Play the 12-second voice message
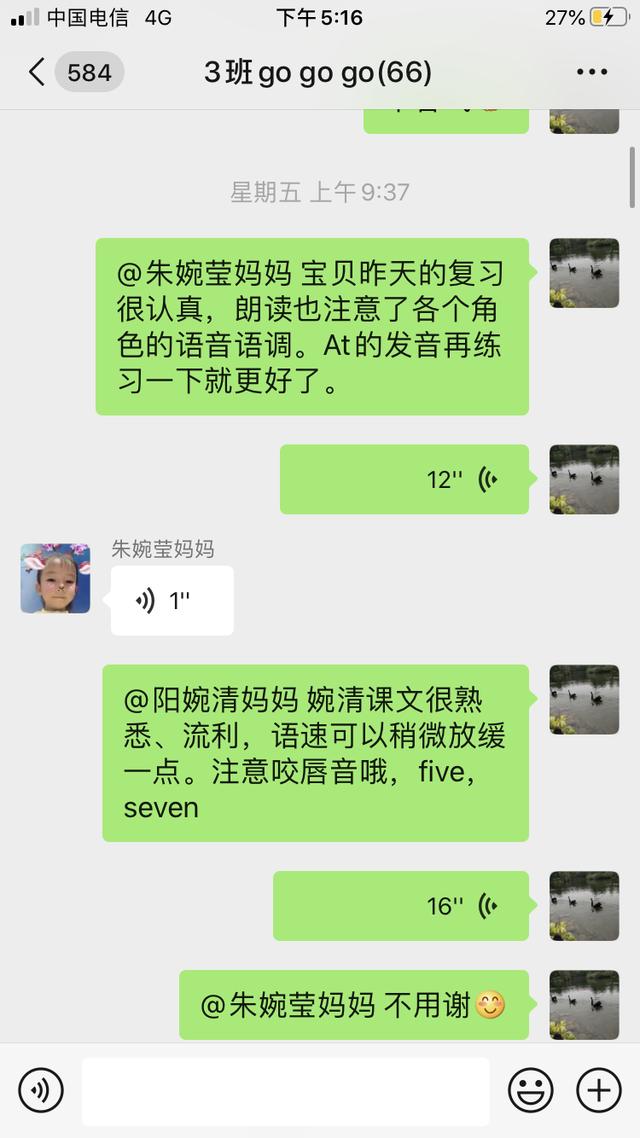 click(x=404, y=479)
